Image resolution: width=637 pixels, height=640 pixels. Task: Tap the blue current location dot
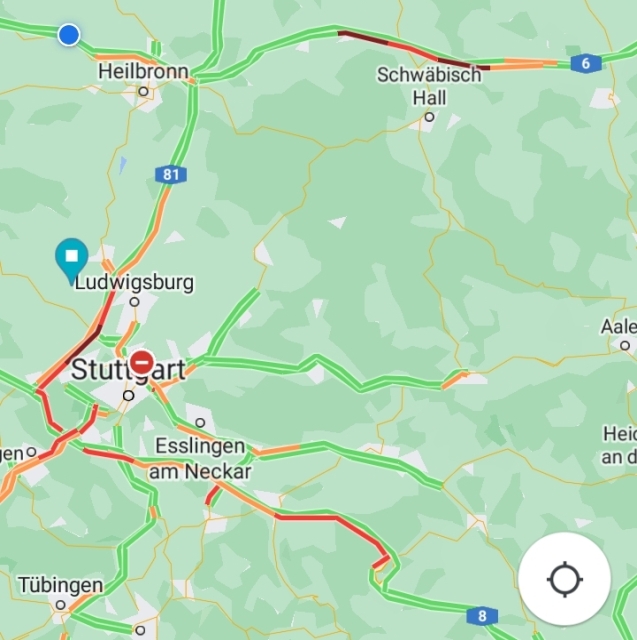[x=69, y=35]
